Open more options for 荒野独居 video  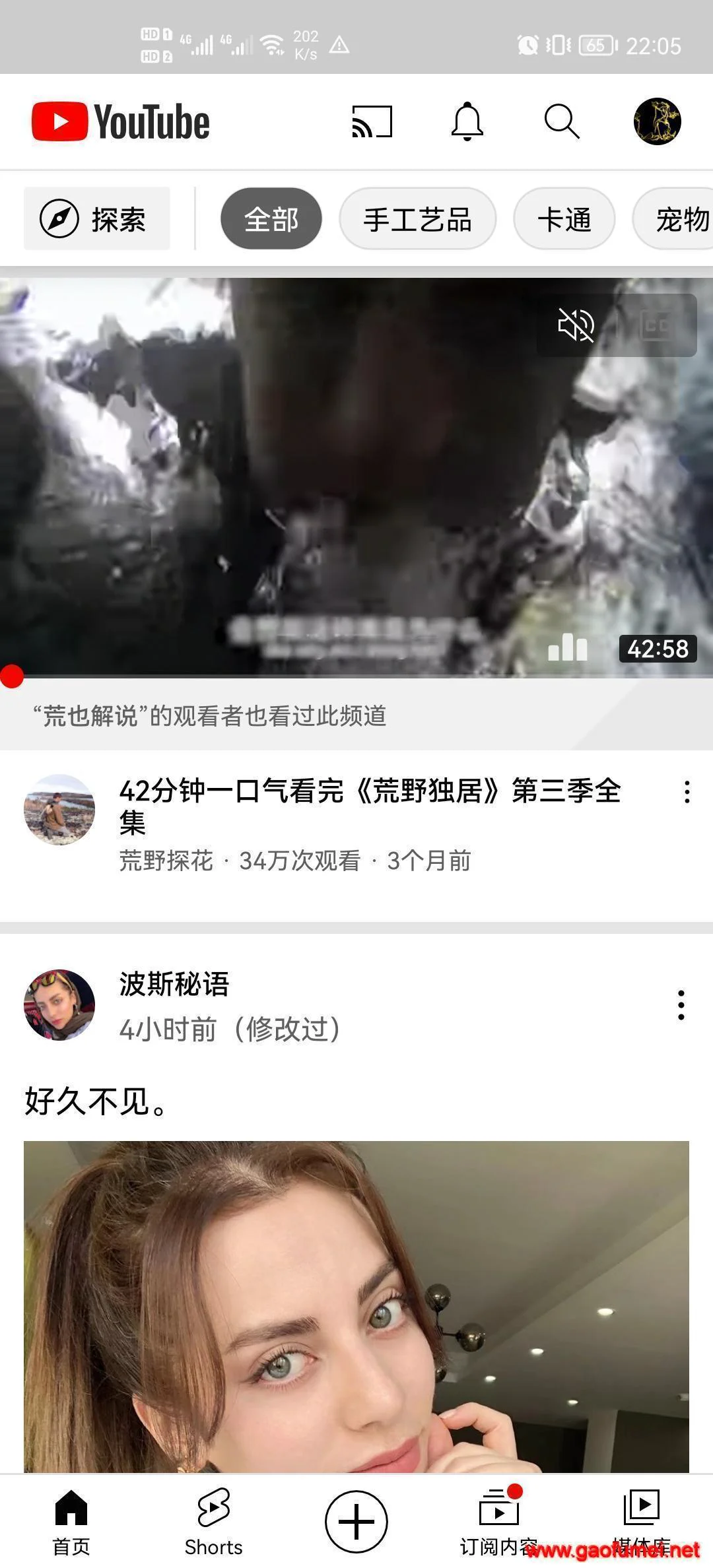click(687, 792)
